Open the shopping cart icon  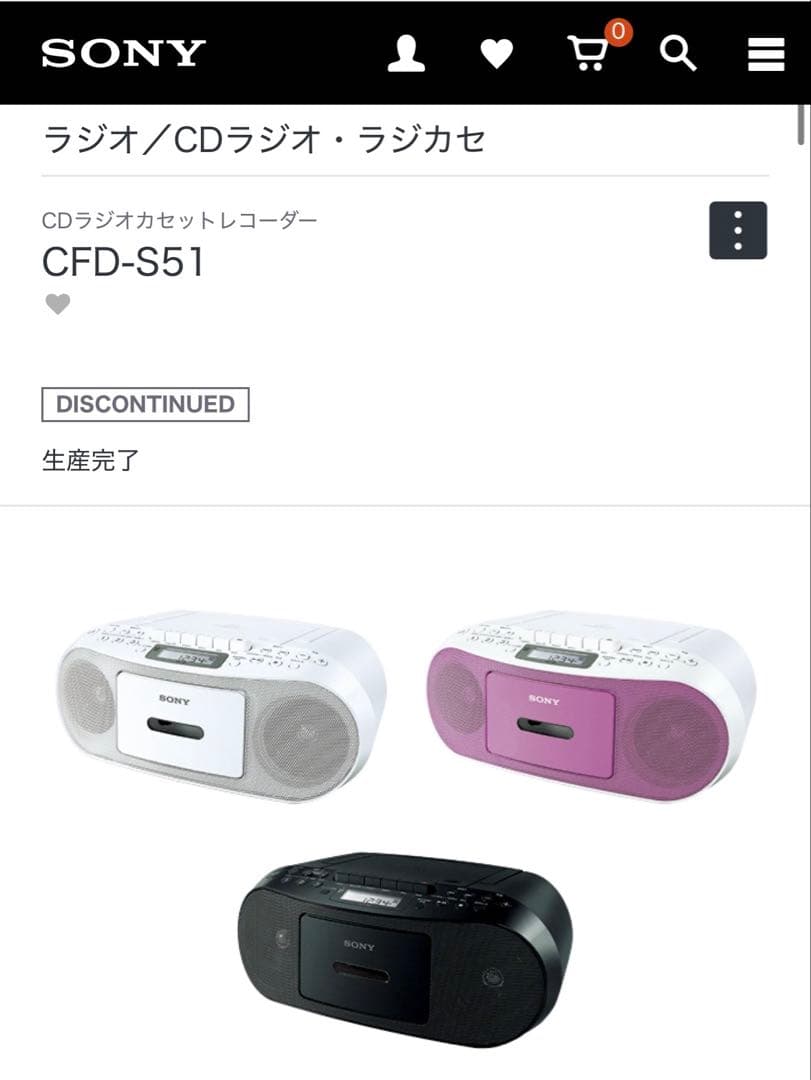click(589, 55)
